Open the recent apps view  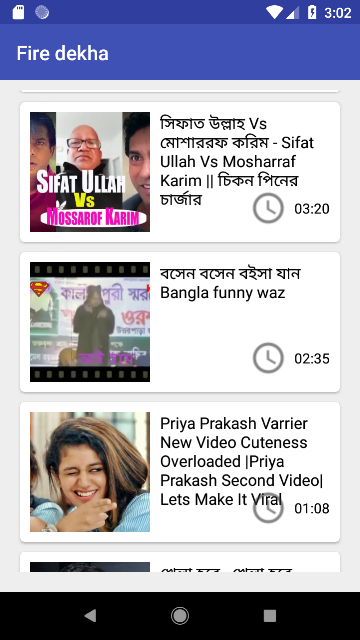(x=270, y=616)
